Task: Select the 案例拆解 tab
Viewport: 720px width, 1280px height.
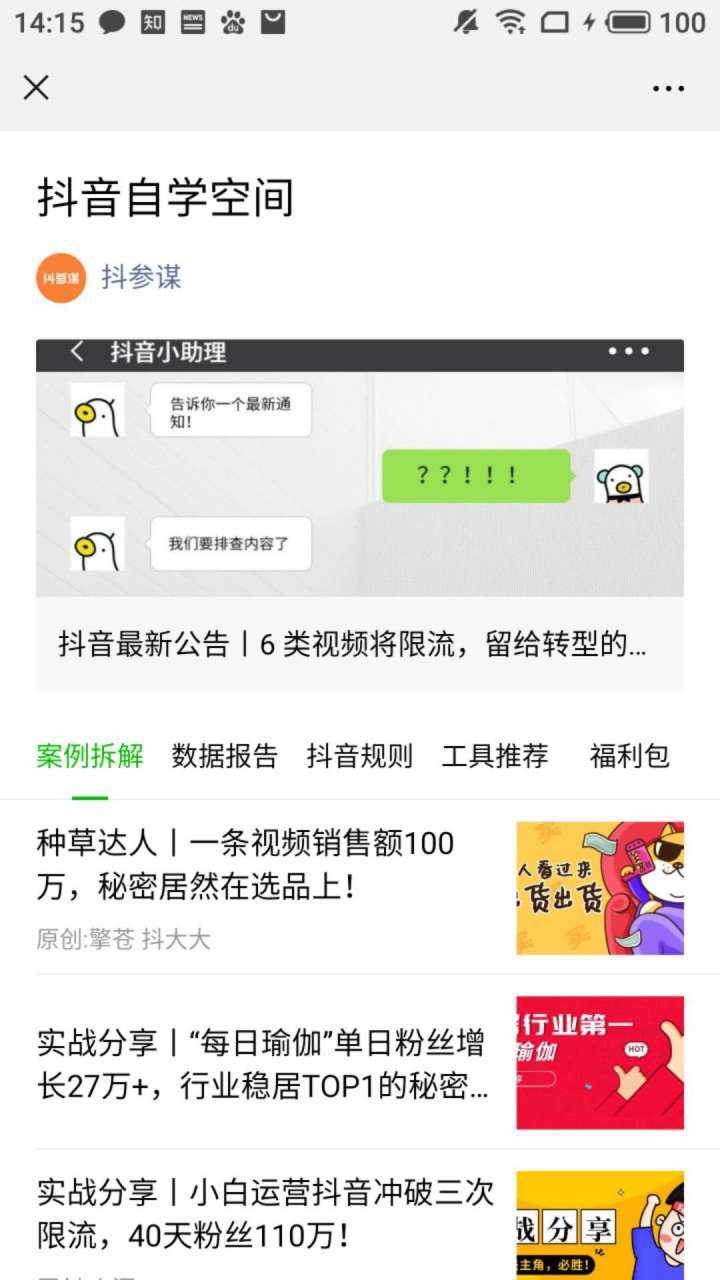Action: [90, 756]
